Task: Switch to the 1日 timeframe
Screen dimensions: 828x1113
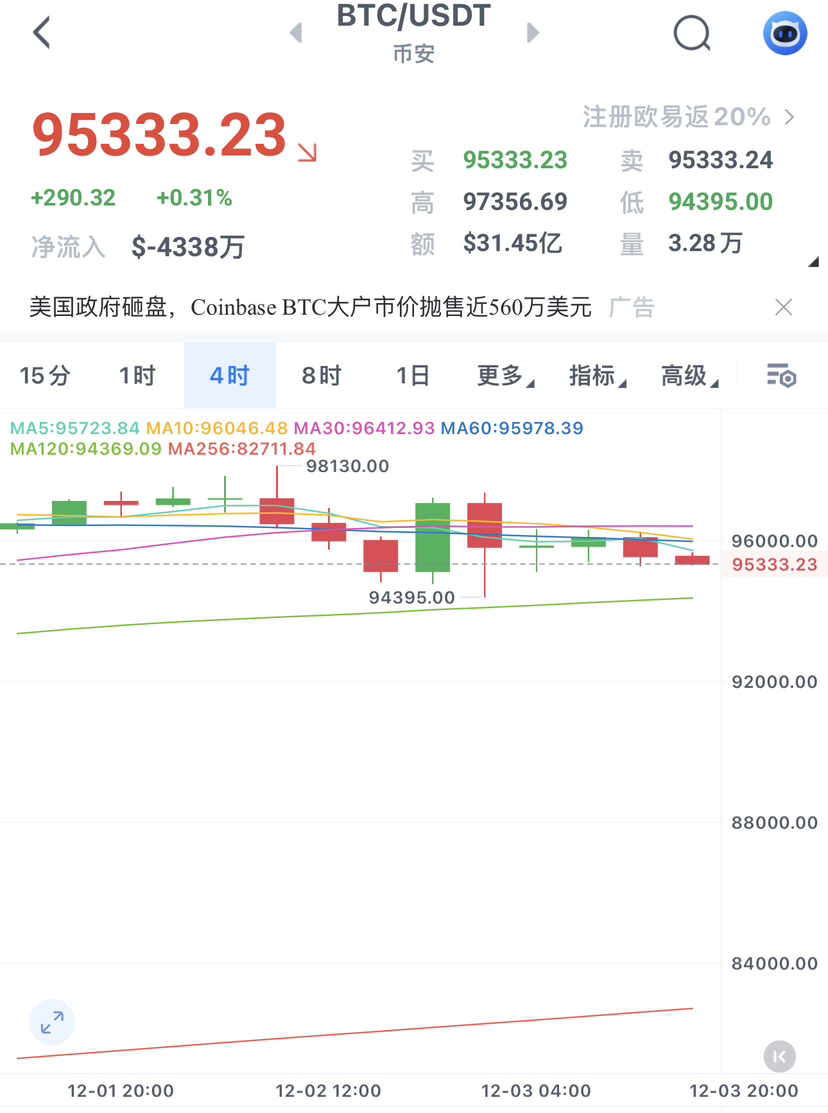Action: pyautogui.click(x=412, y=376)
